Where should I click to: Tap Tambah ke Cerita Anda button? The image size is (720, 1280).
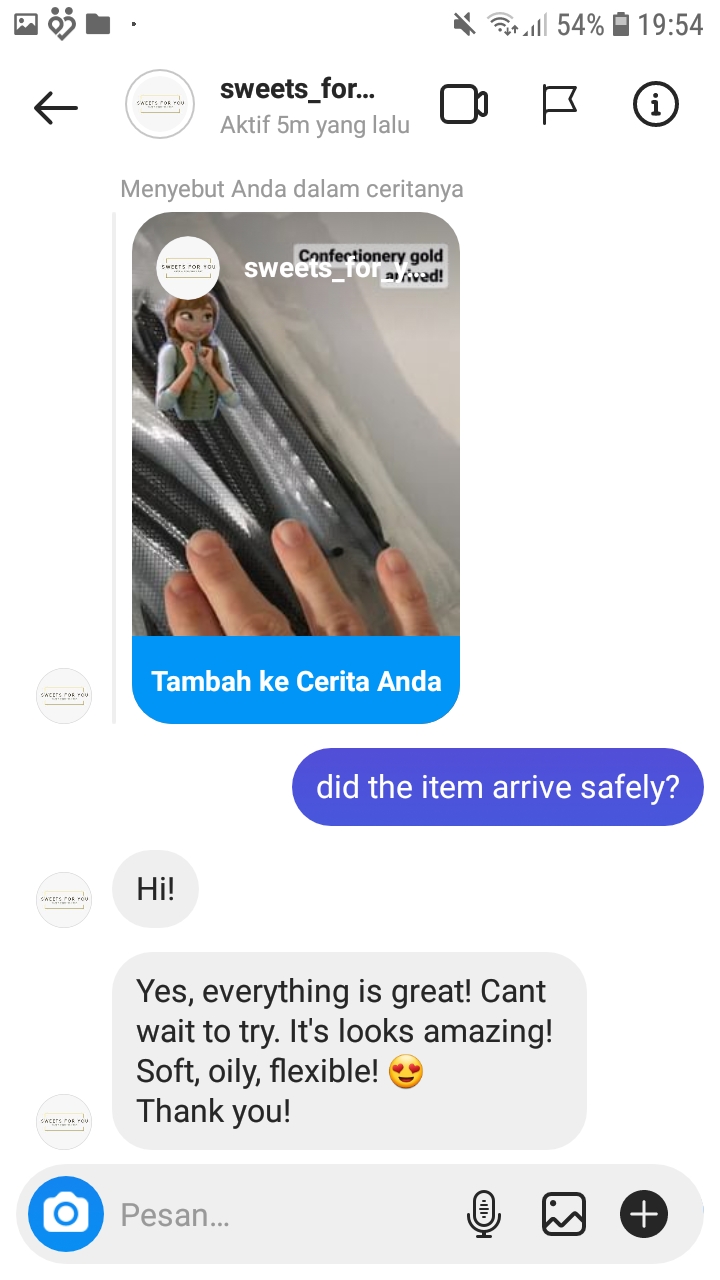(296, 681)
